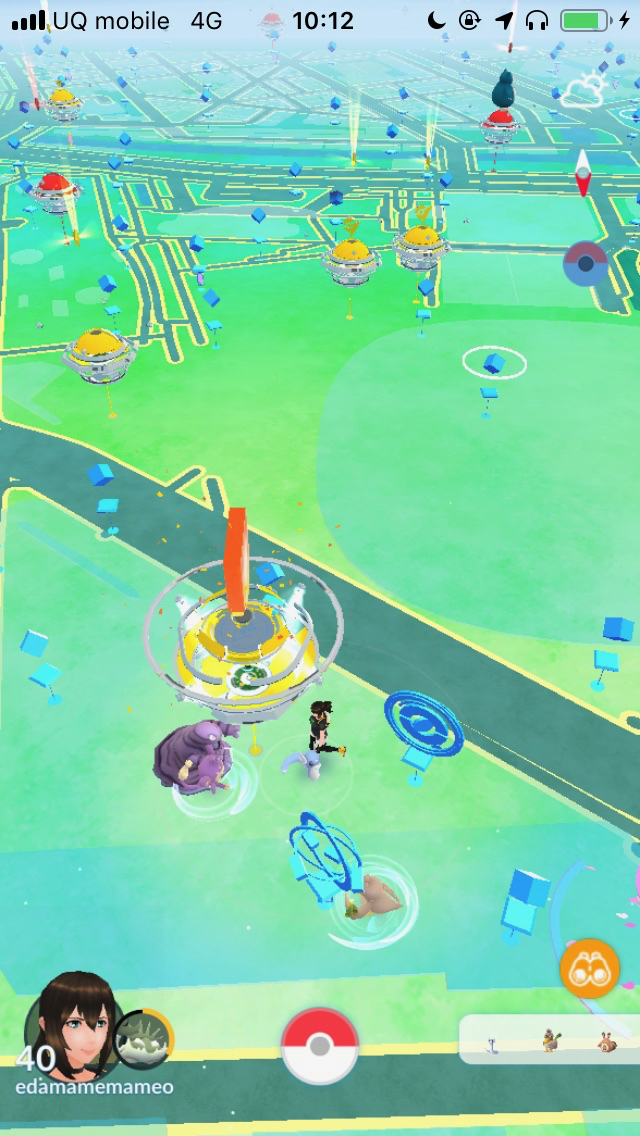
Task: Open the nearby Pokémon tracker bar
Action: tap(550, 1040)
